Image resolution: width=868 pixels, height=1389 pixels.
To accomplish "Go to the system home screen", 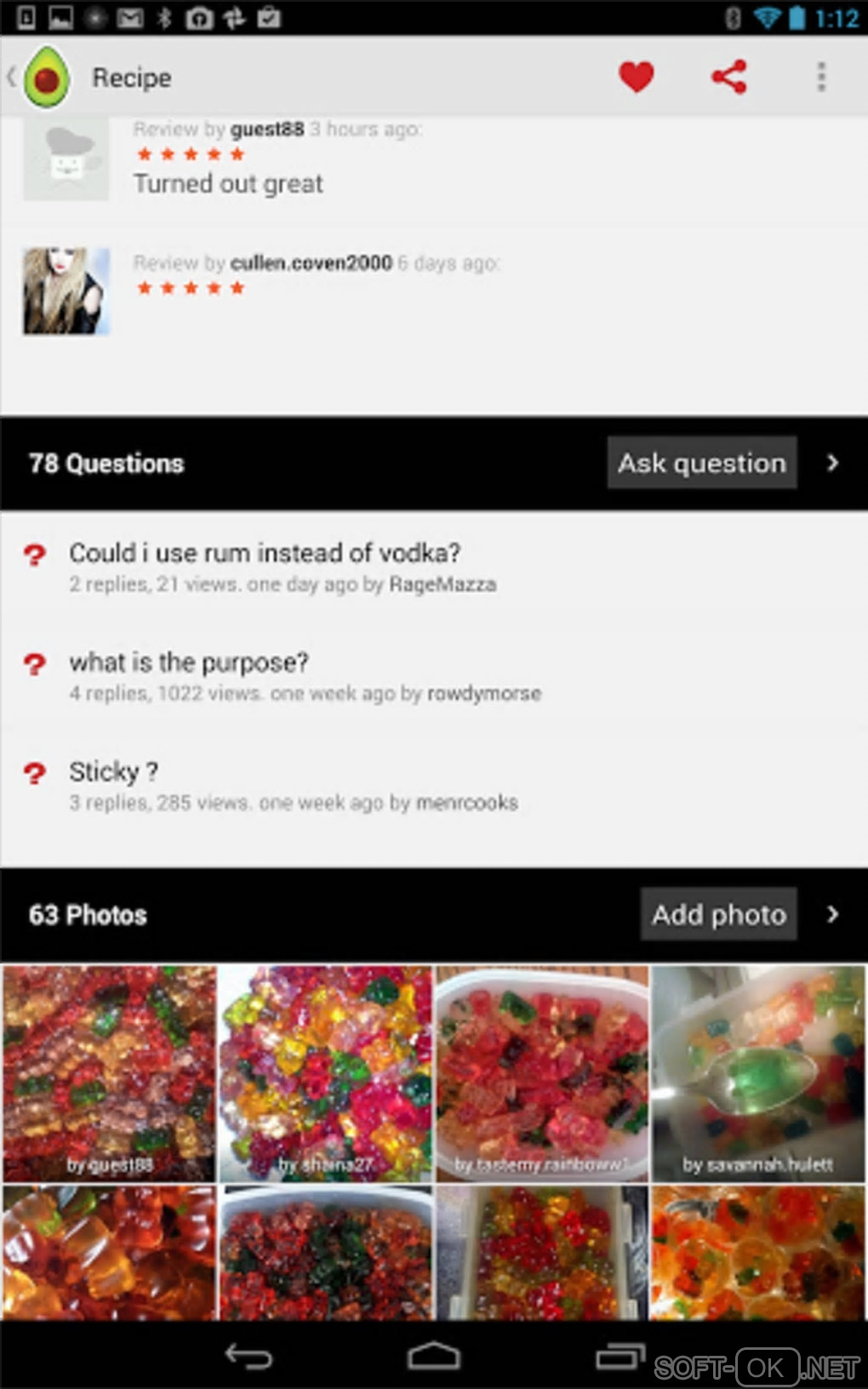I will pyautogui.click(x=434, y=1356).
